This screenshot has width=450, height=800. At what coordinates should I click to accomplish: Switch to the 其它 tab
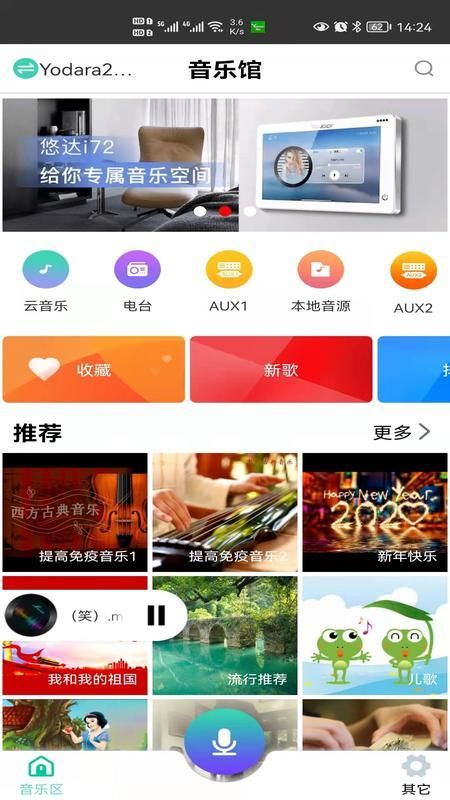(x=416, y=774)
